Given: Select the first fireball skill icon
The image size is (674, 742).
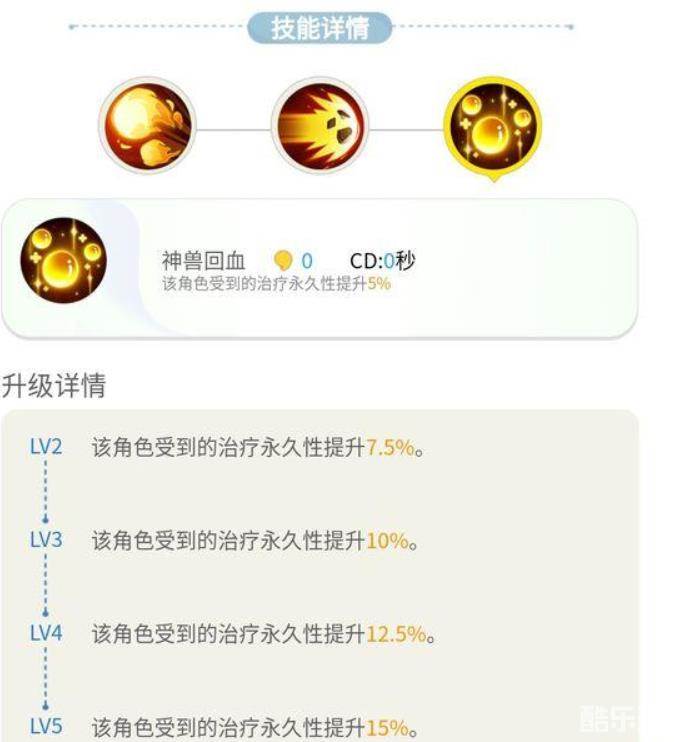Looking at the screenshot, I should coord(147,126).
